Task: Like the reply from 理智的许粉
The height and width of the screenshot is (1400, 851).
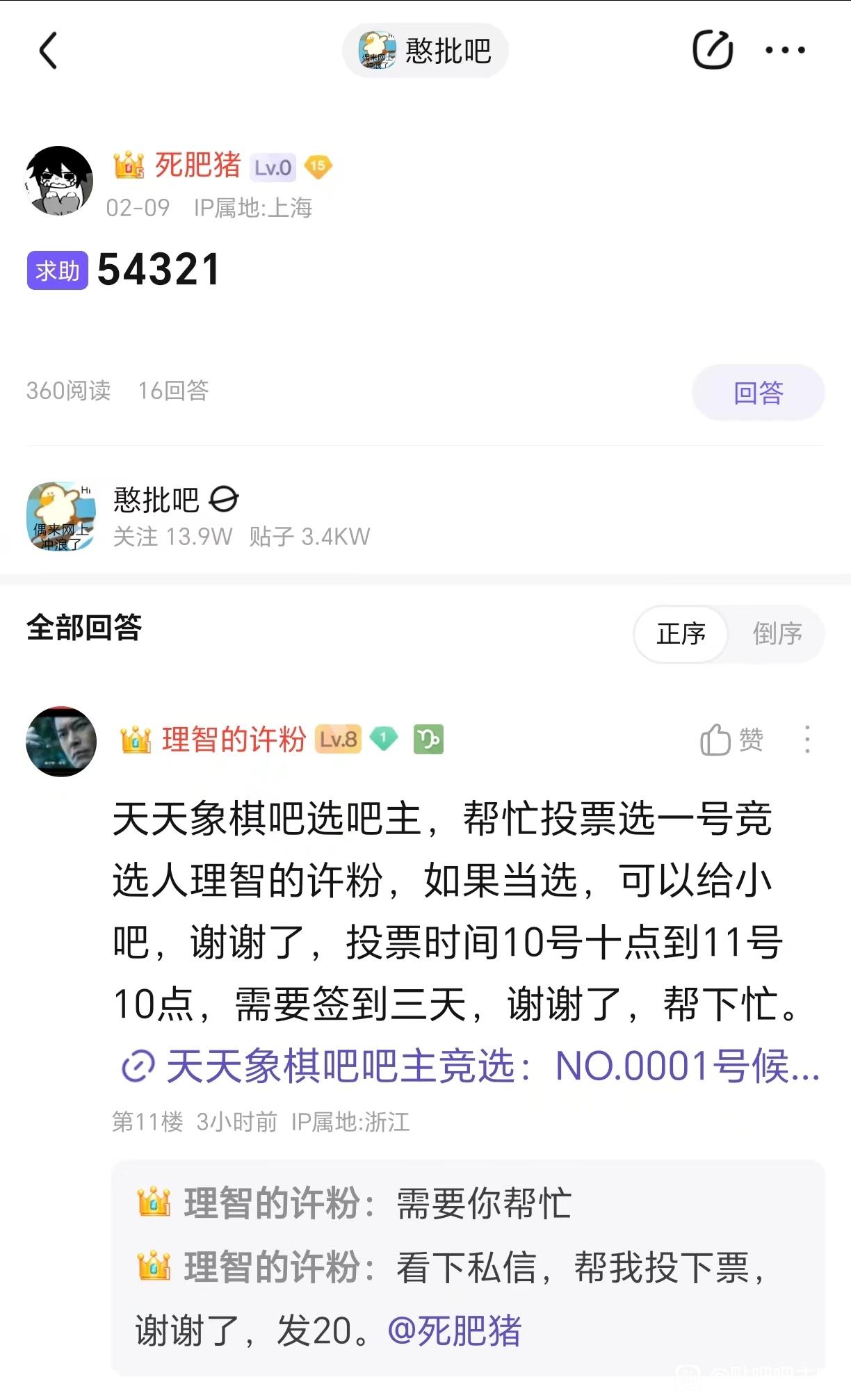Action: pos(731,740)
